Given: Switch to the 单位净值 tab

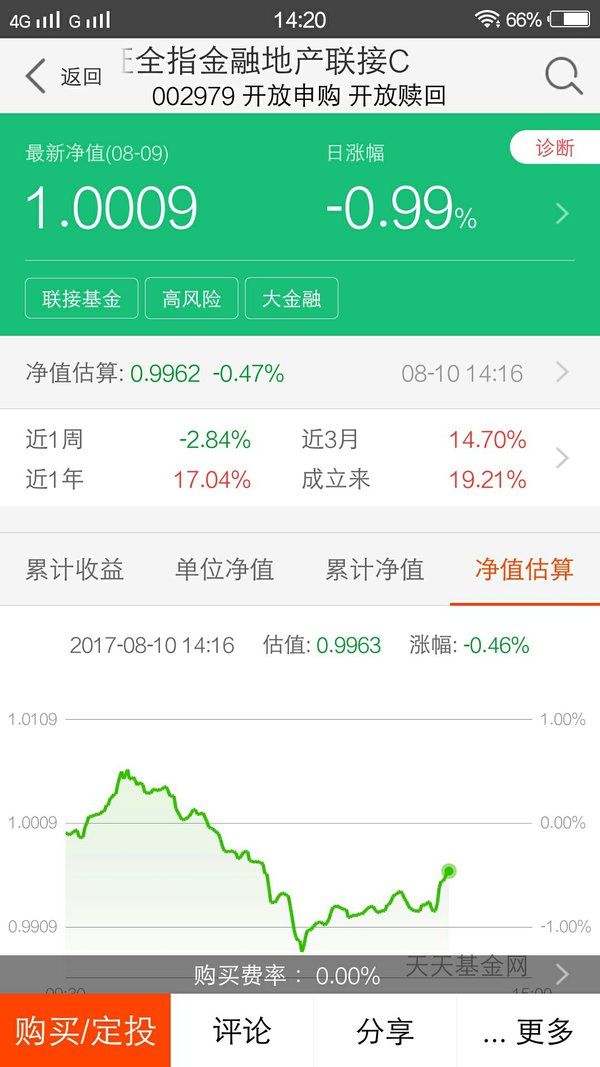Looking at the screenshot, I should click(224, 569).
